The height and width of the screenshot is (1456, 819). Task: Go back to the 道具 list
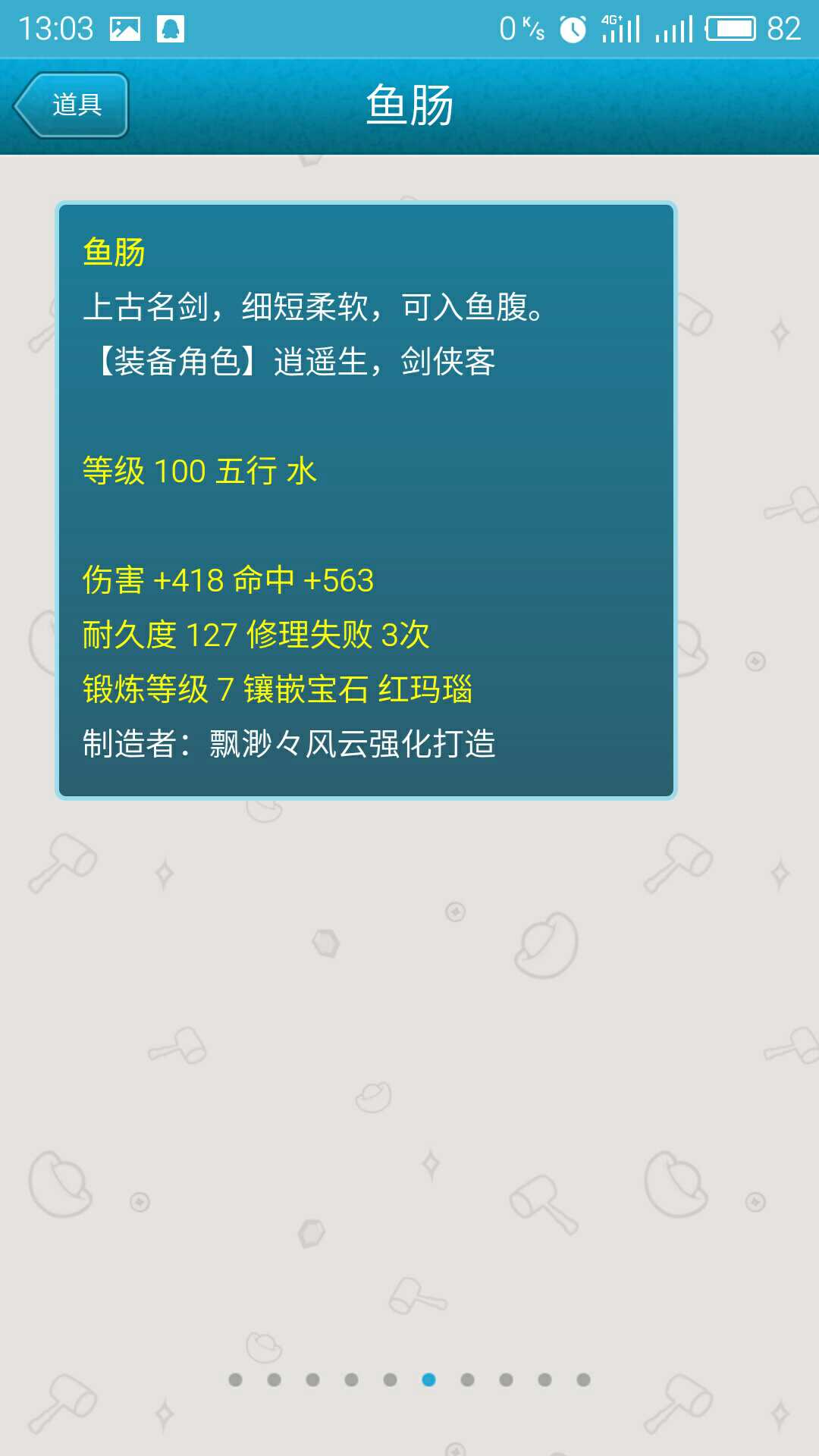(x=71, y=105)
